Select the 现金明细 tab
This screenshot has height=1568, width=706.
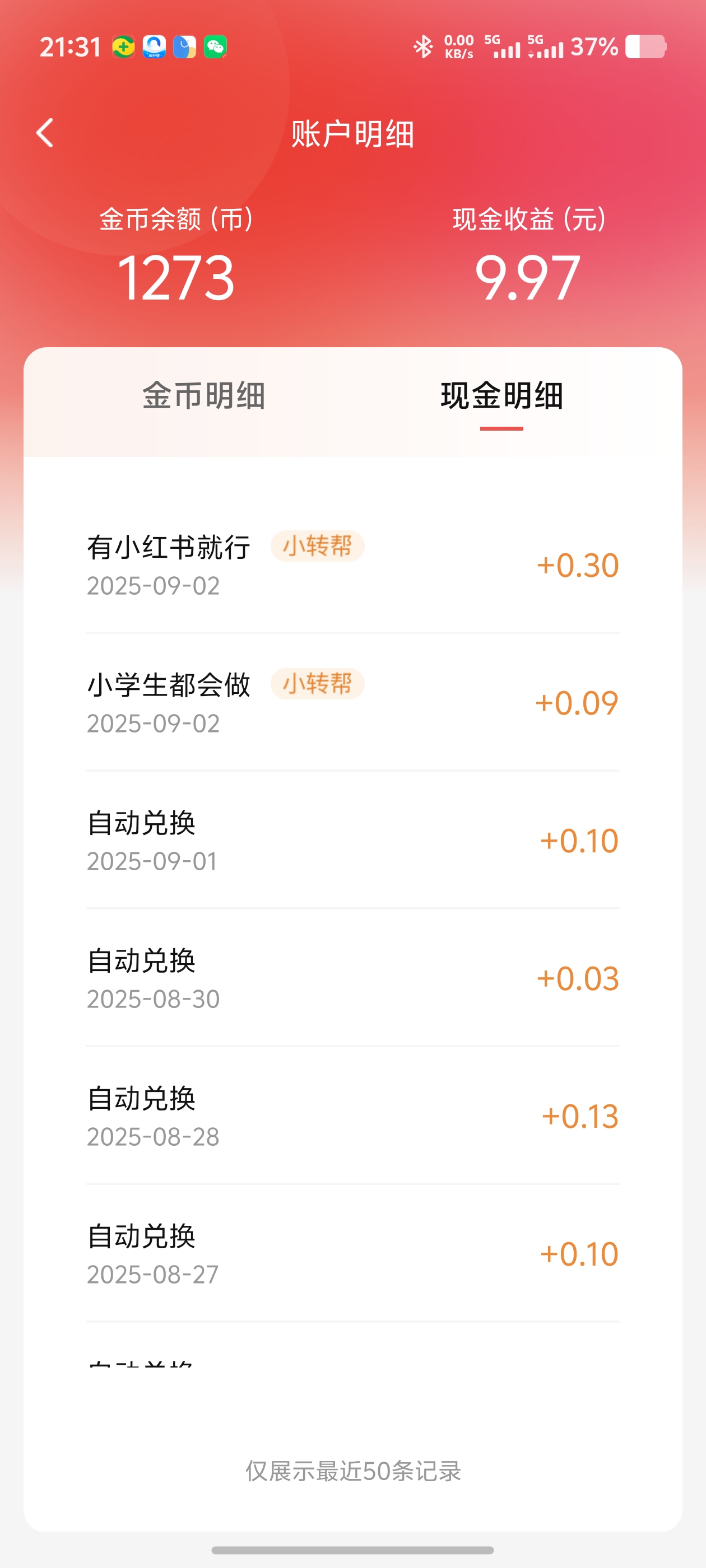tap(501, 396)
